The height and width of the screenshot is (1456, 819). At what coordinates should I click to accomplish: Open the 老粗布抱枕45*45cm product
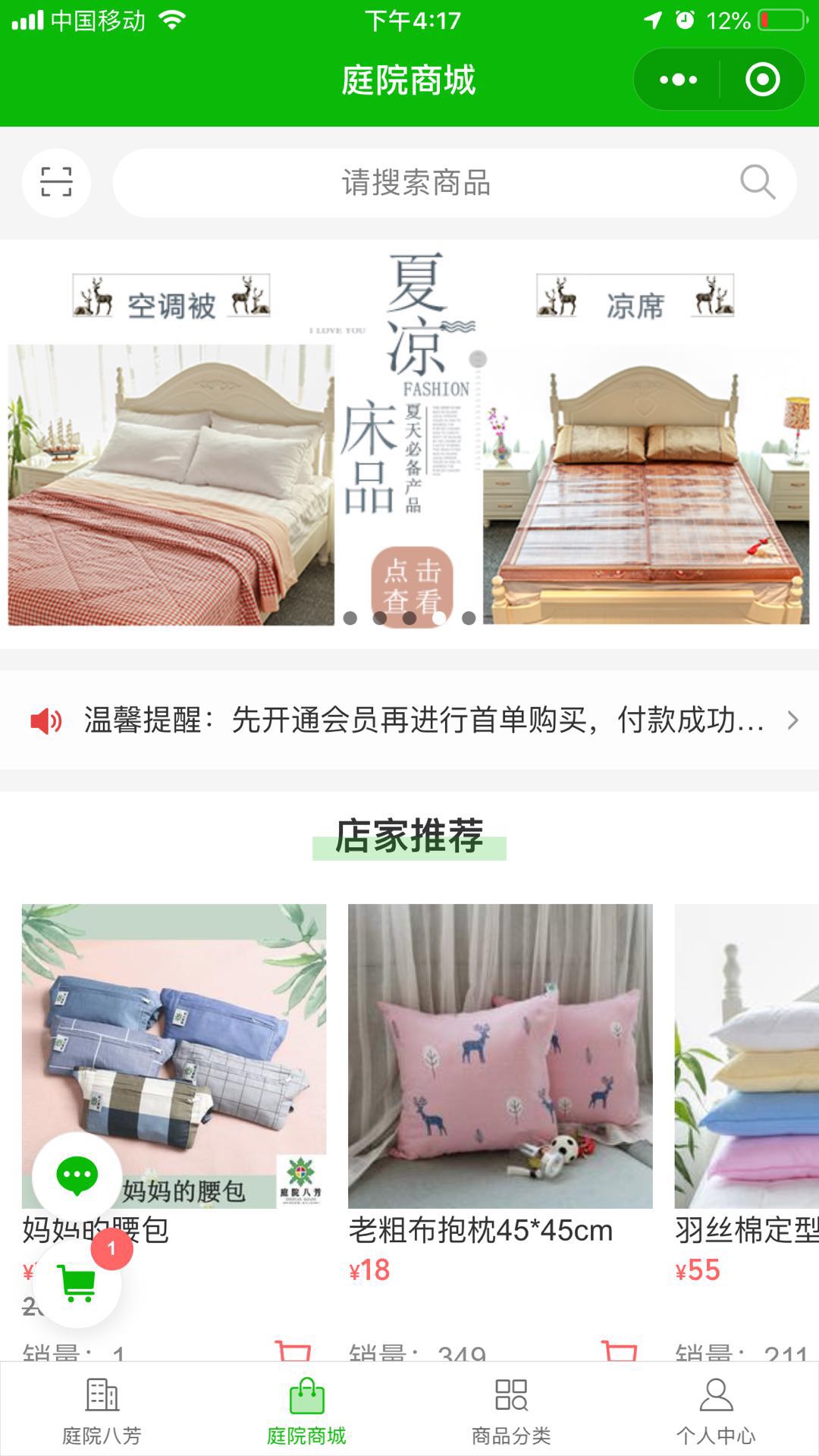click(x=500, y=1056)
